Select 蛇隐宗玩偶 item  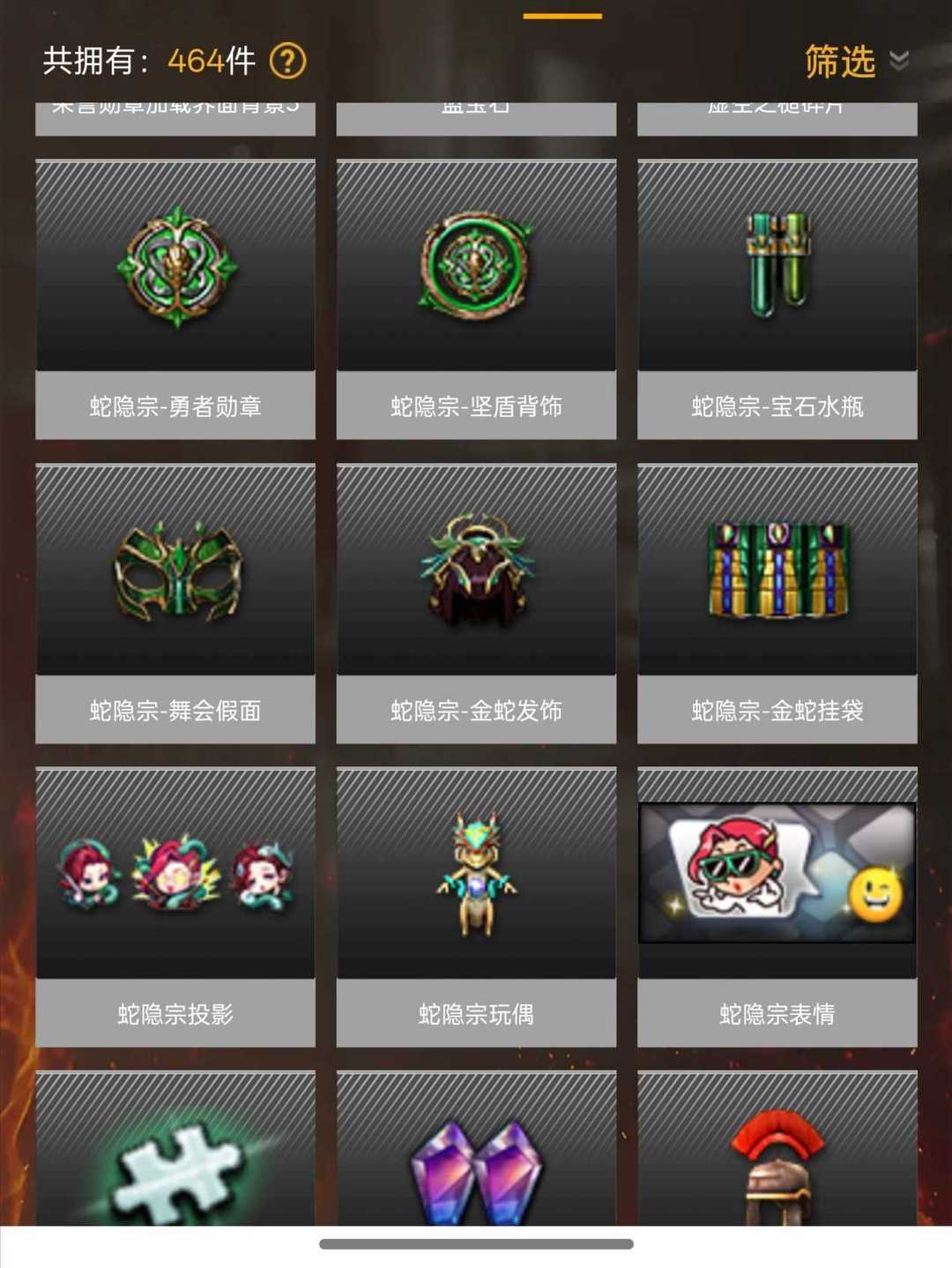476,906
